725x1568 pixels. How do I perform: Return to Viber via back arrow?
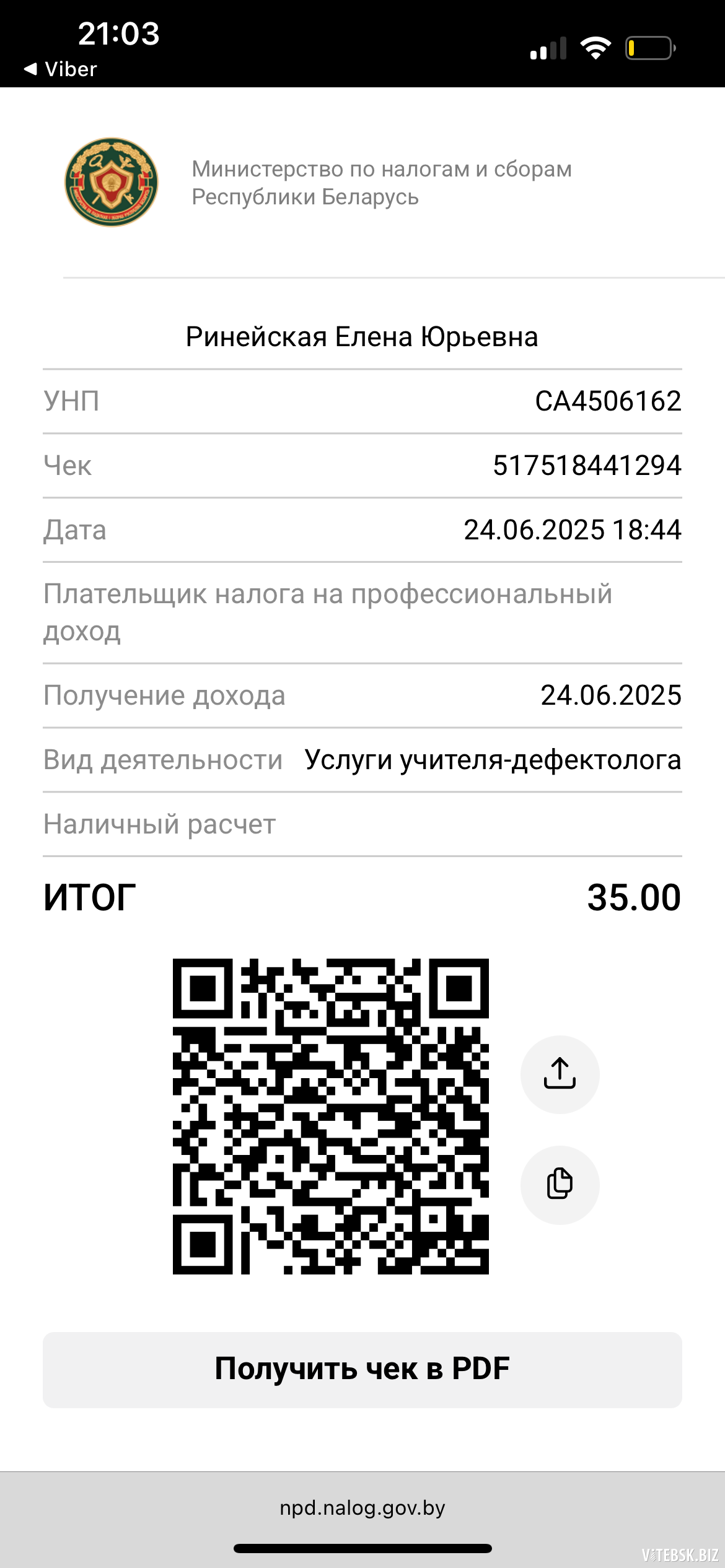coord(60,69)
